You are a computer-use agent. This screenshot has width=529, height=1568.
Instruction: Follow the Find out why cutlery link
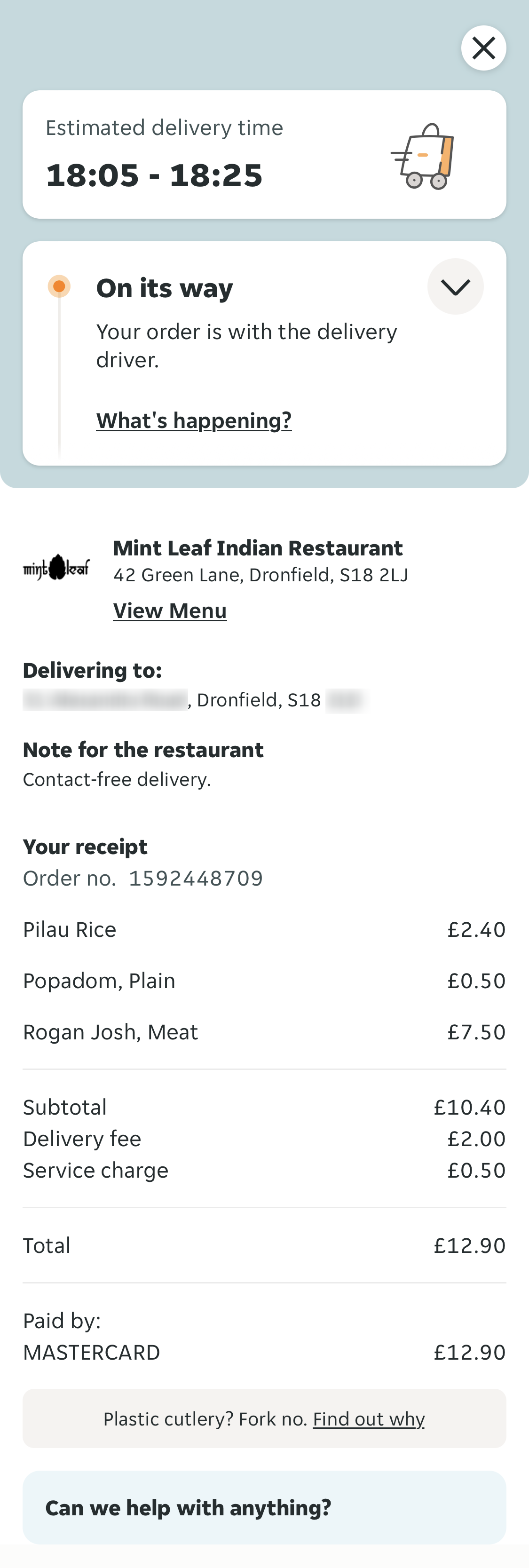tap(368, 1419)
